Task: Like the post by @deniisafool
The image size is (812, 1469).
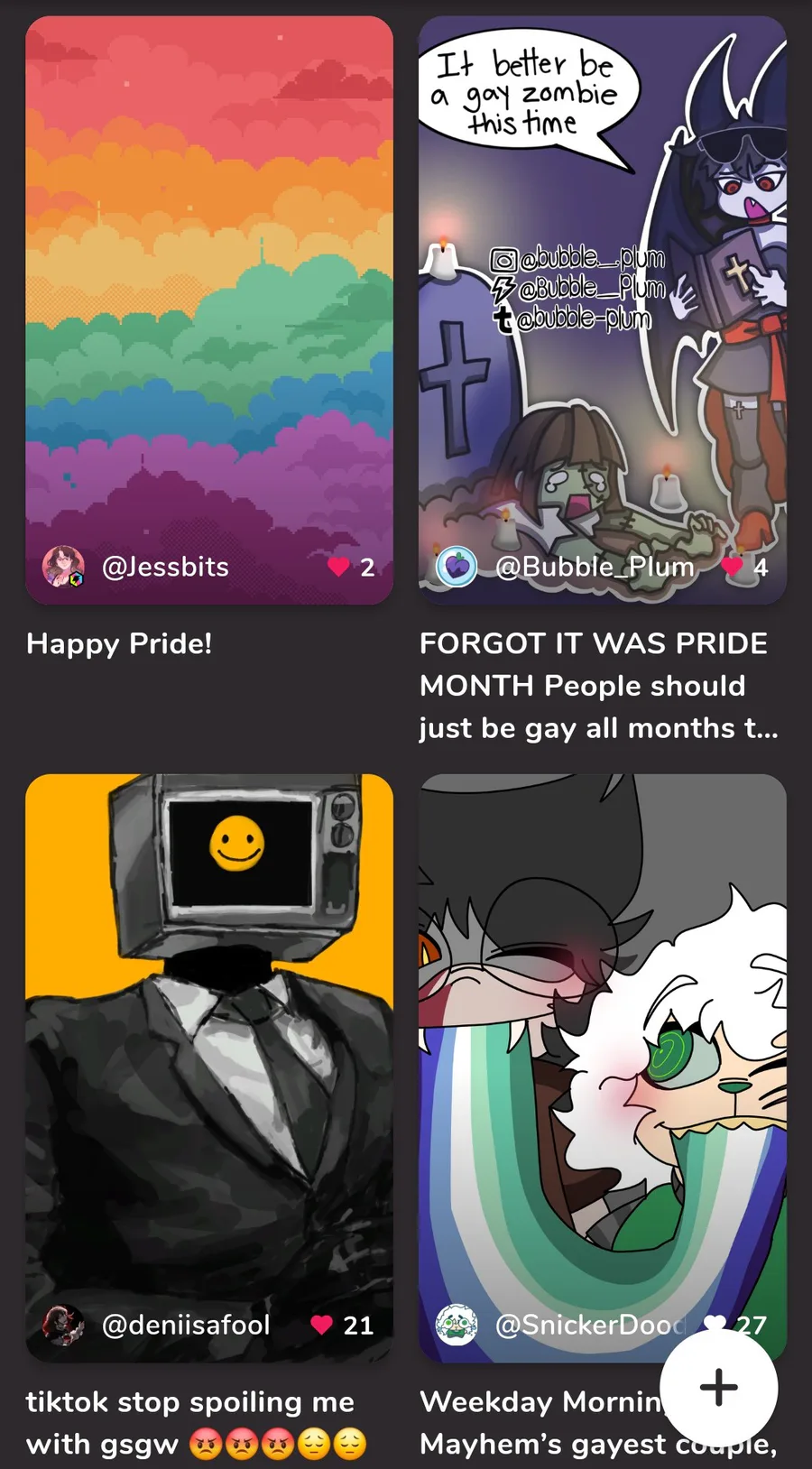Action: (x=321, y=1325)
